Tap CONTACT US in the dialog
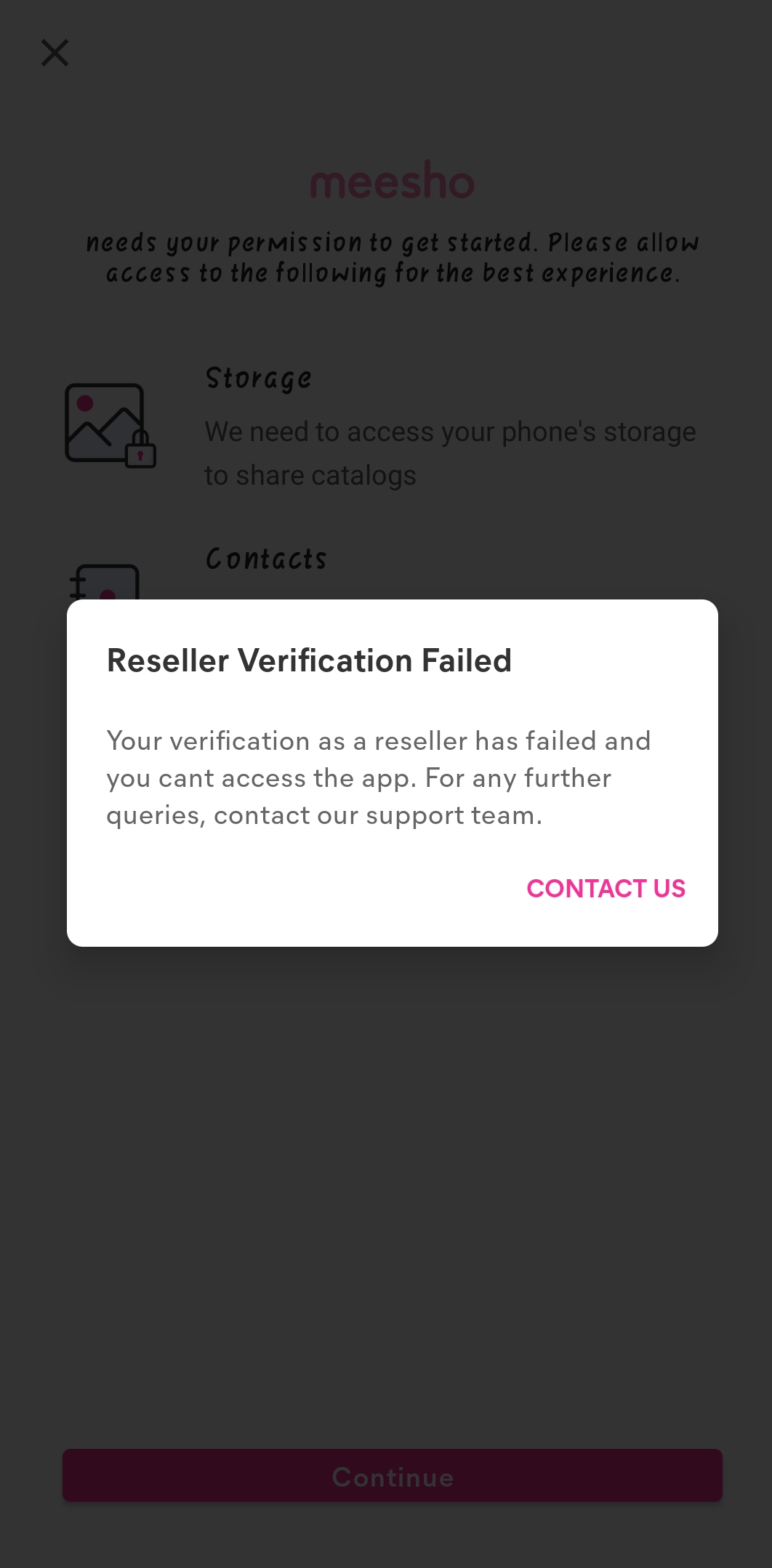The image size is (772, 1568). (606, 888)
